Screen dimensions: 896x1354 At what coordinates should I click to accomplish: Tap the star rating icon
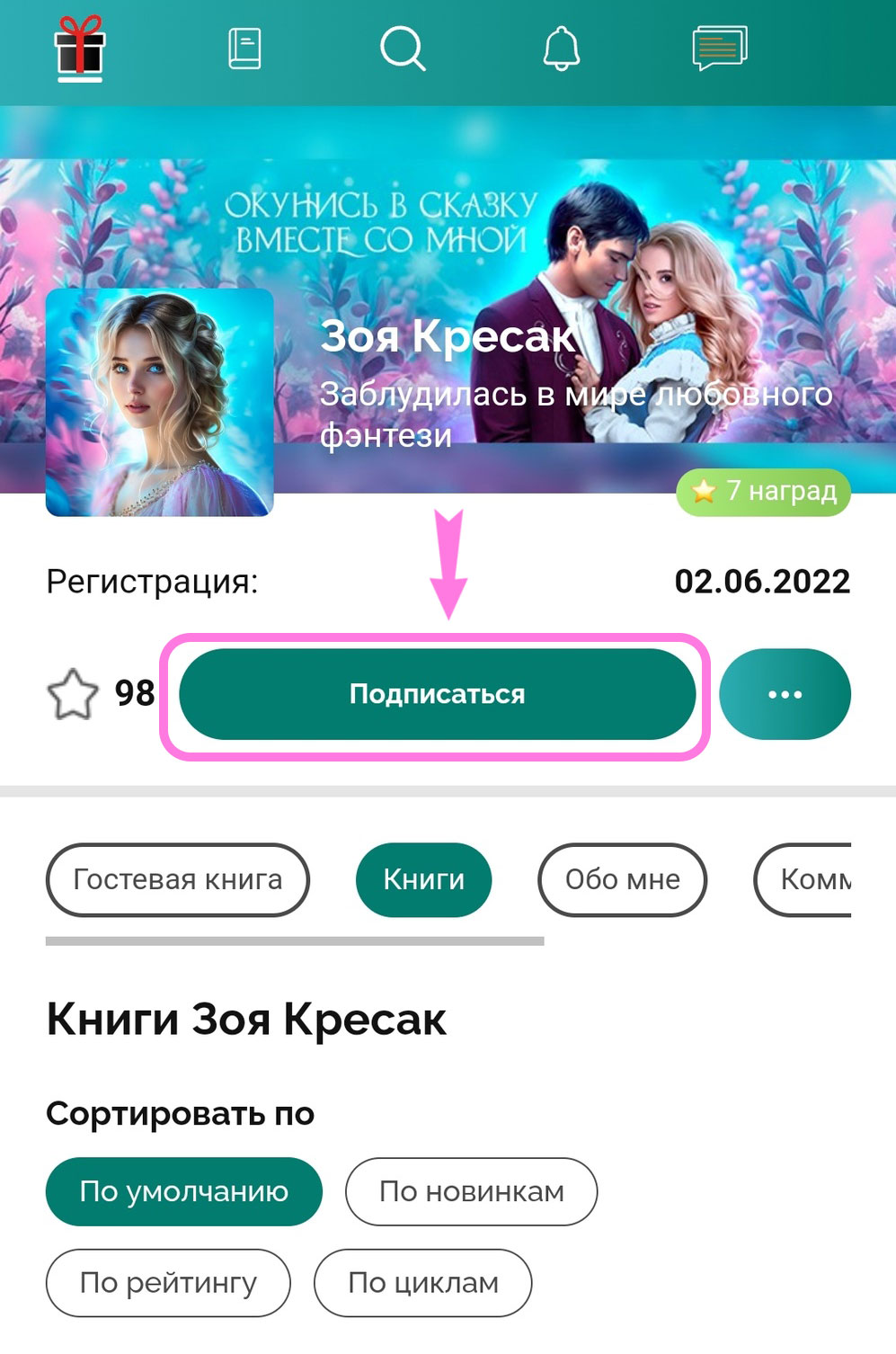pyautogui.click(x=72, y=695)
